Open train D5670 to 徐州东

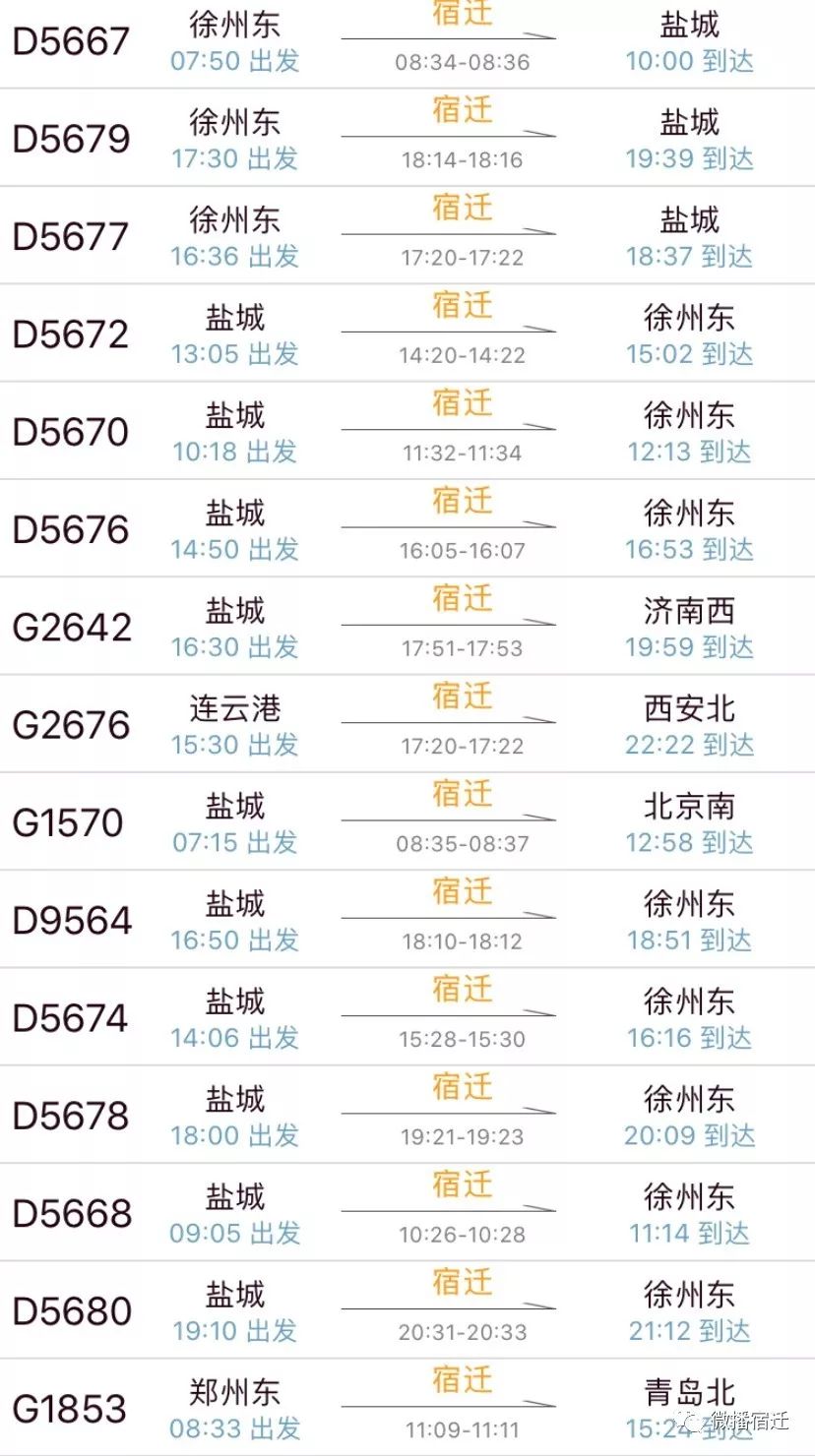coord(407,431)
